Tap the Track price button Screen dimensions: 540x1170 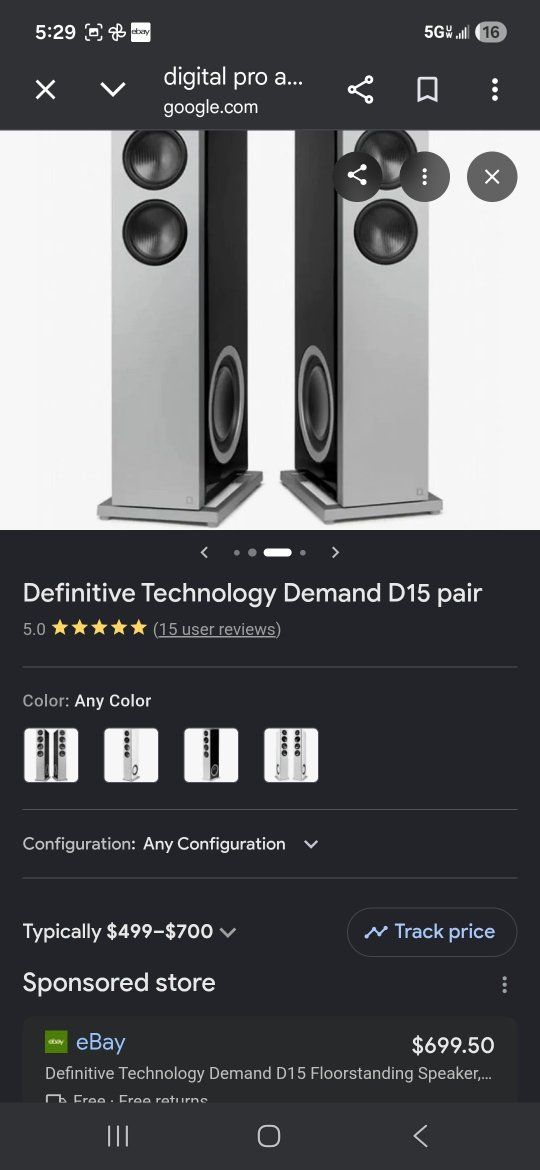coord(432,932)
